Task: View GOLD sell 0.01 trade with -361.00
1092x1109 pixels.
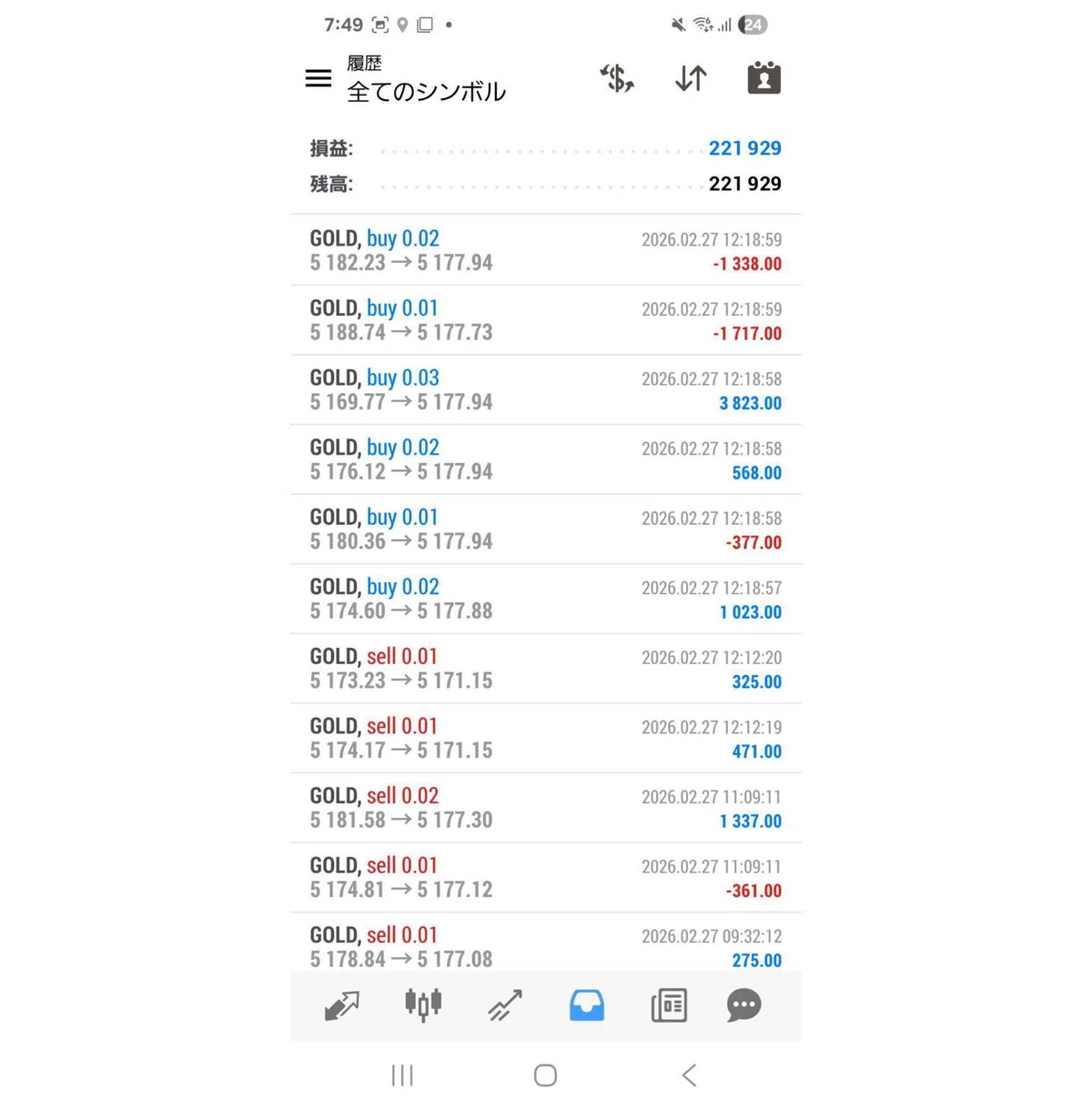Action: pos(546,878)
